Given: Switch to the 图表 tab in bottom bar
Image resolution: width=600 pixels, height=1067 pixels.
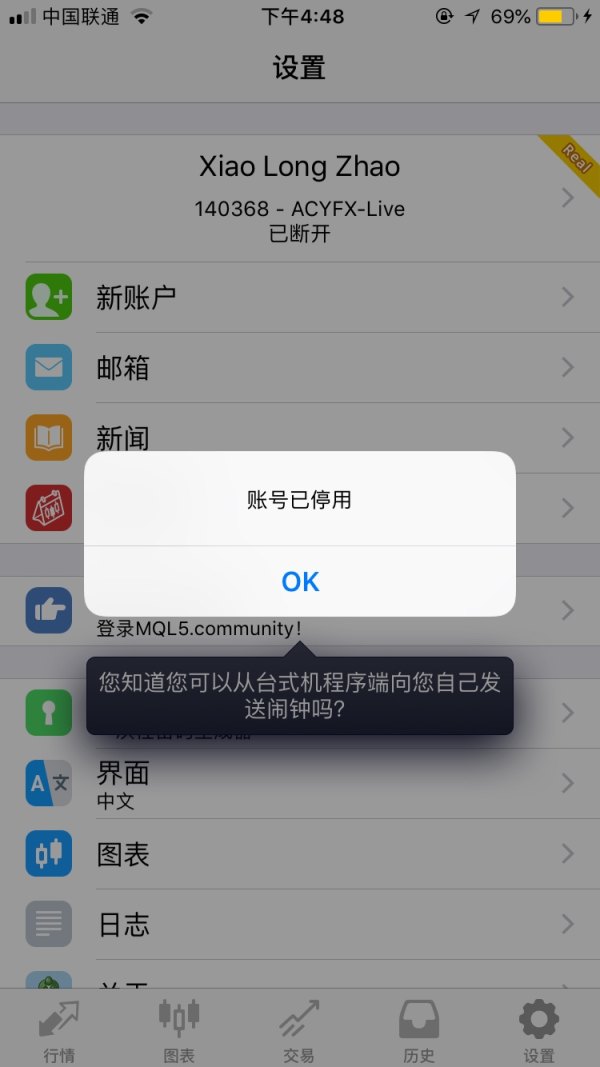Looking at the screenshot, I should coord(179,1029).
